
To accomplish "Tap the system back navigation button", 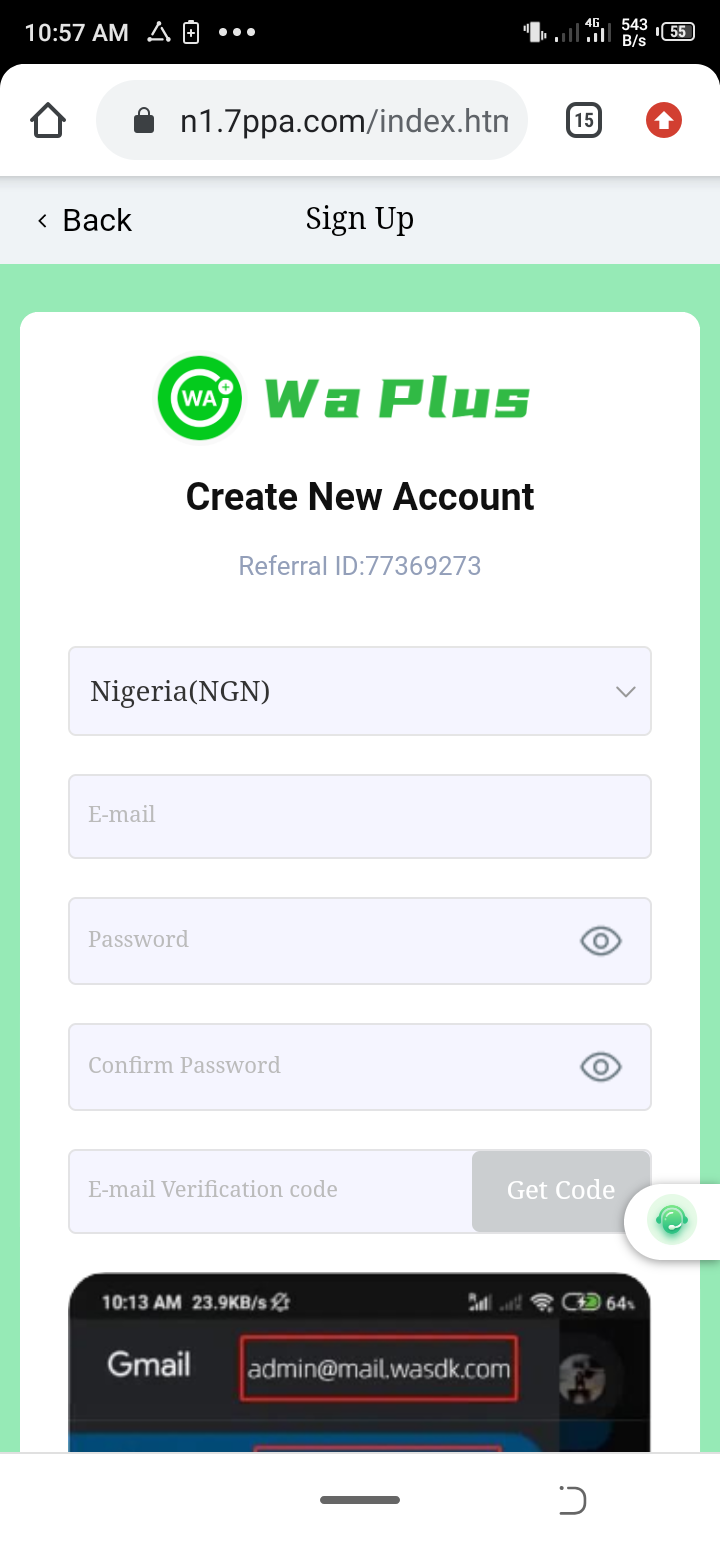I will 572,1500.
